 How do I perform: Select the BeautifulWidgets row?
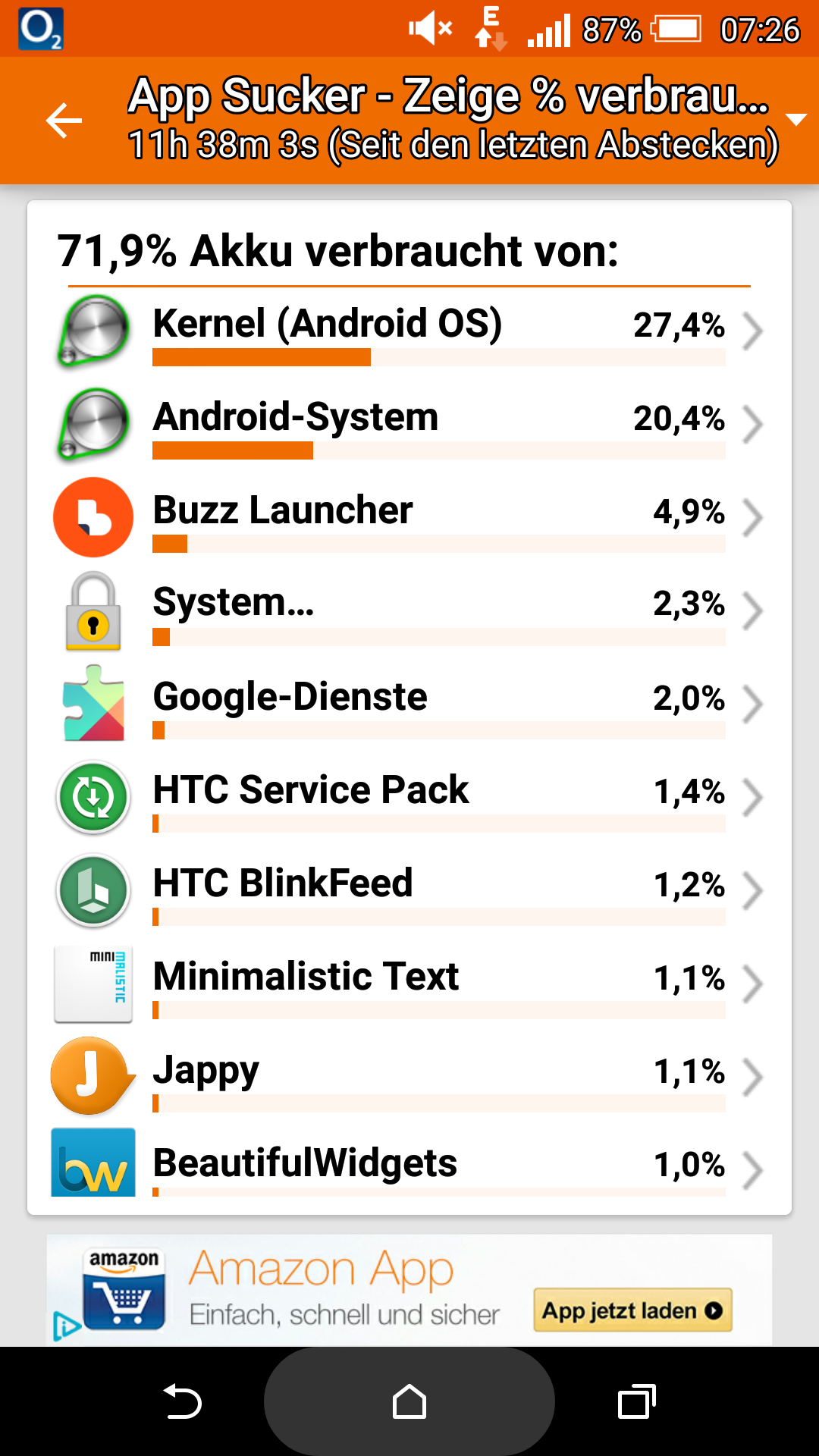tap(409, 1163)
